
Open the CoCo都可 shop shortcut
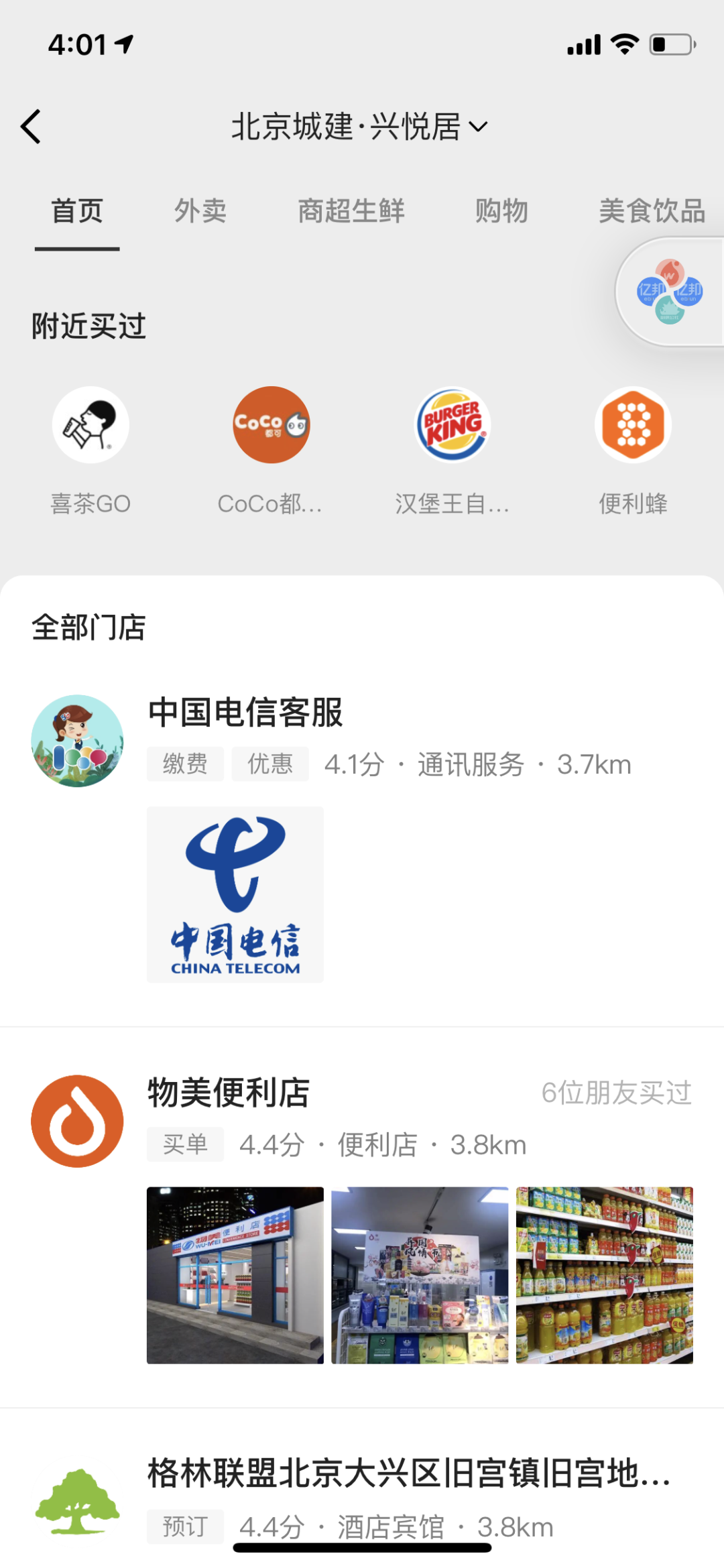[271, 425]
